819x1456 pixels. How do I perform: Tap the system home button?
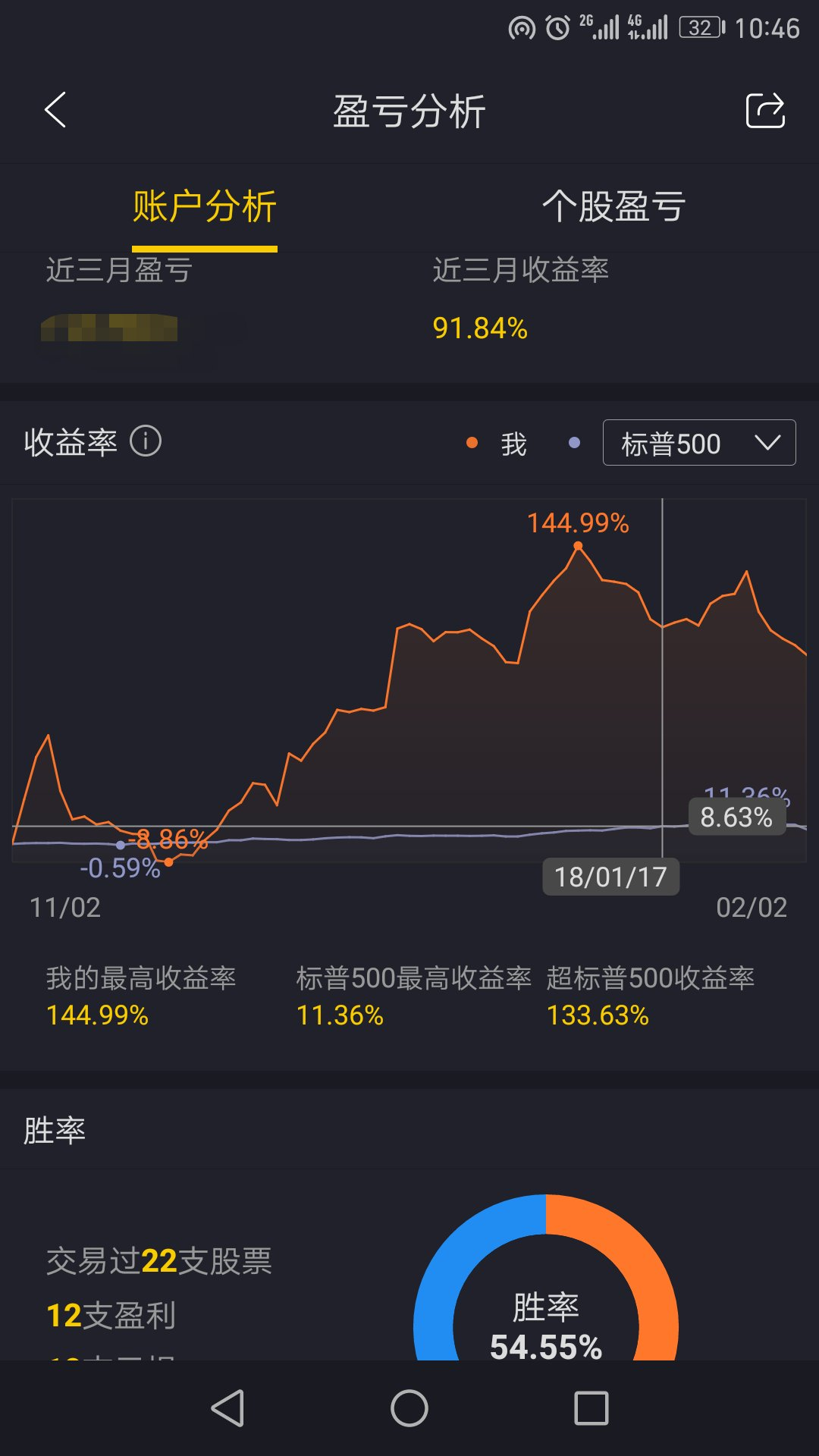[409, 1408]
